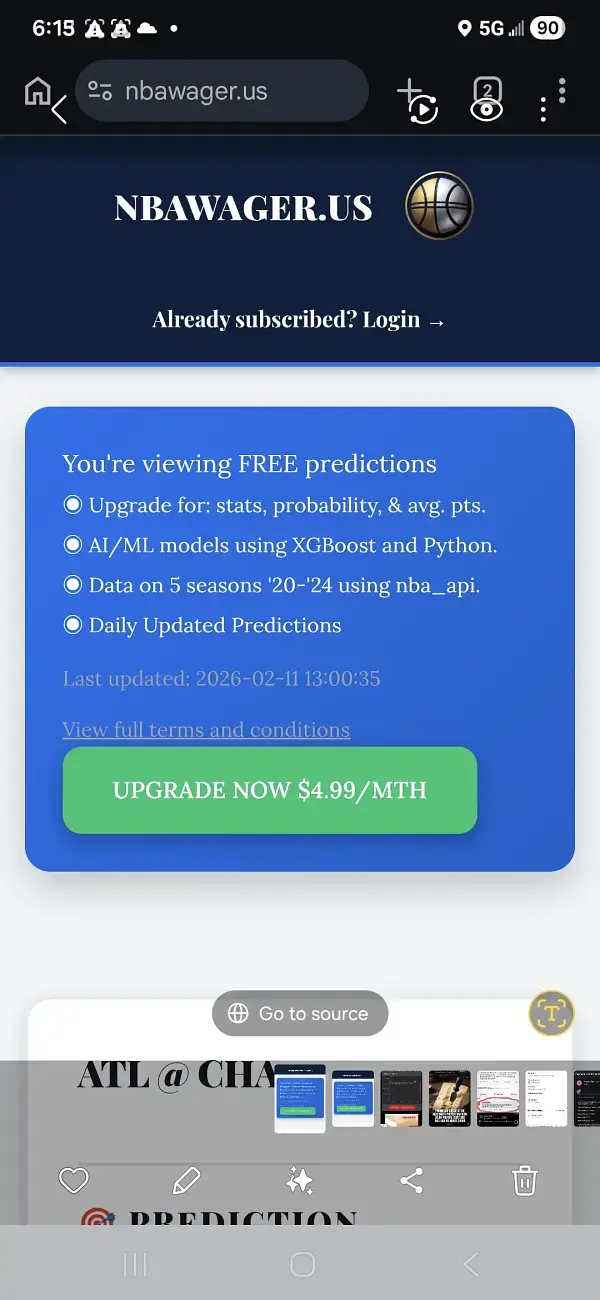Open the second thumbnail in the filmstrip
This screenshot has height=1300, width=600.
353,1099
